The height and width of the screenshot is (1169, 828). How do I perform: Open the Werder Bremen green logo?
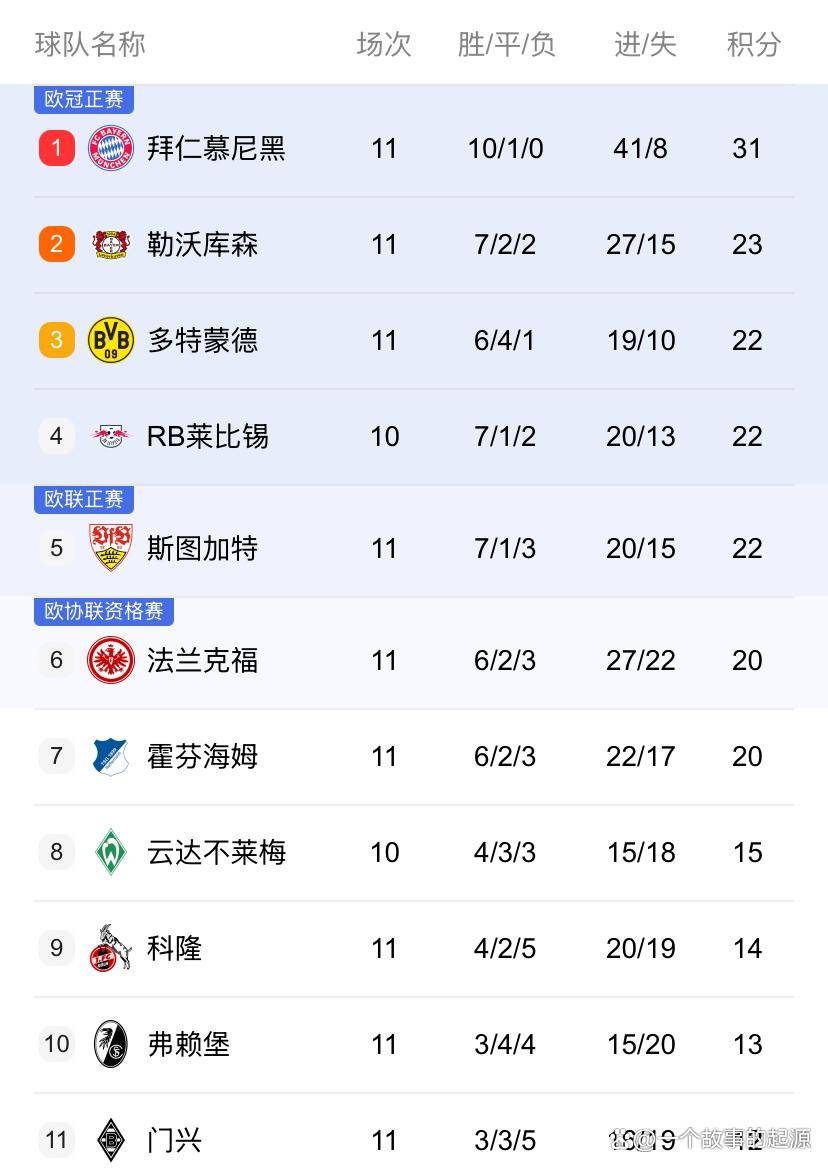[111, 852]
